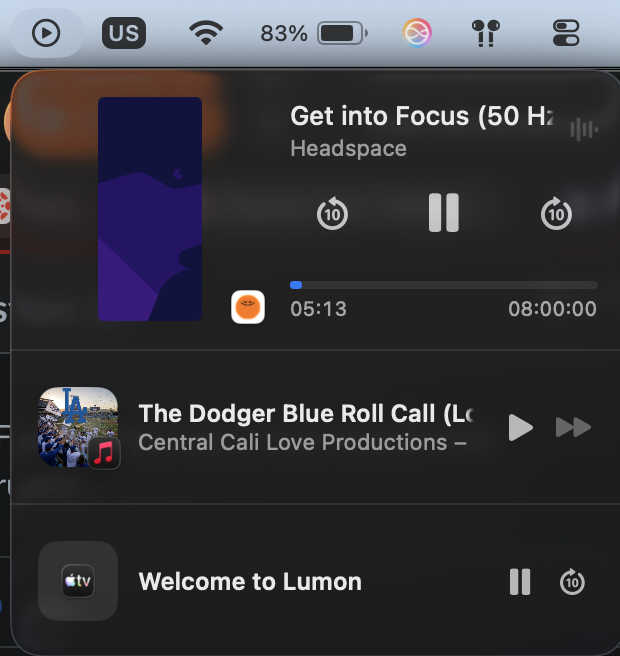Skip to the next track after Dodger Blue Roll Call
This screenshot has width=620, height=656.
(573, 428)
